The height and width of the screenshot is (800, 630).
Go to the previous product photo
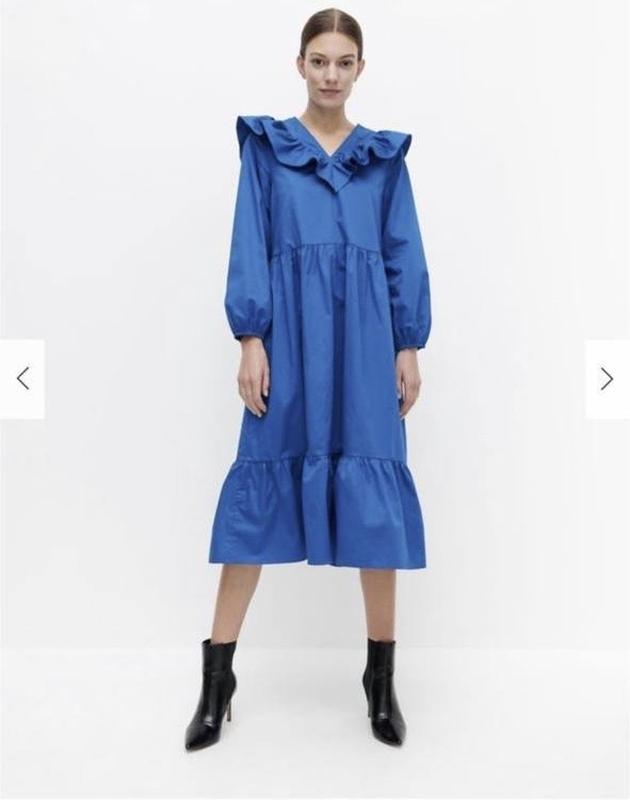click(x=22, y=378)
